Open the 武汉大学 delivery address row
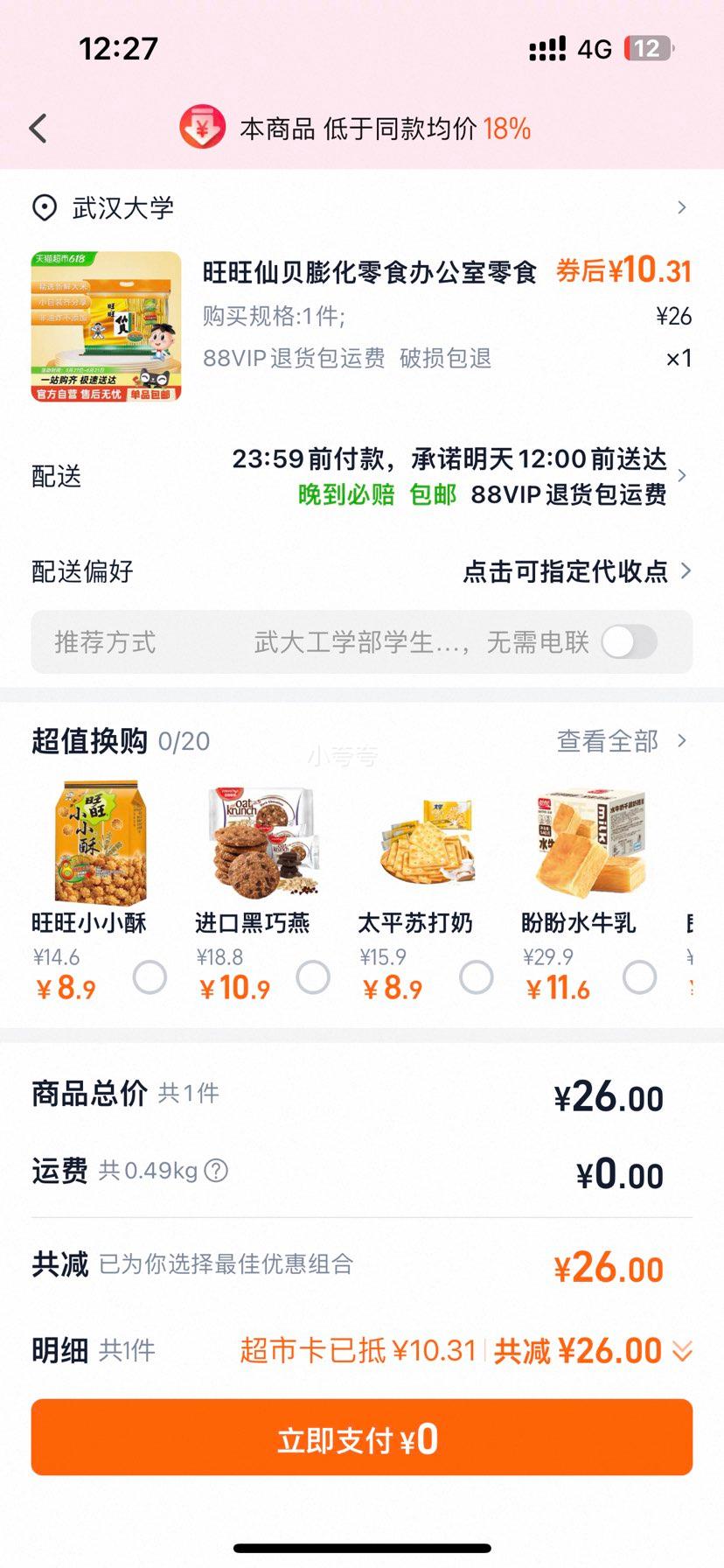724x1568 pixels. tap(362, 207)
